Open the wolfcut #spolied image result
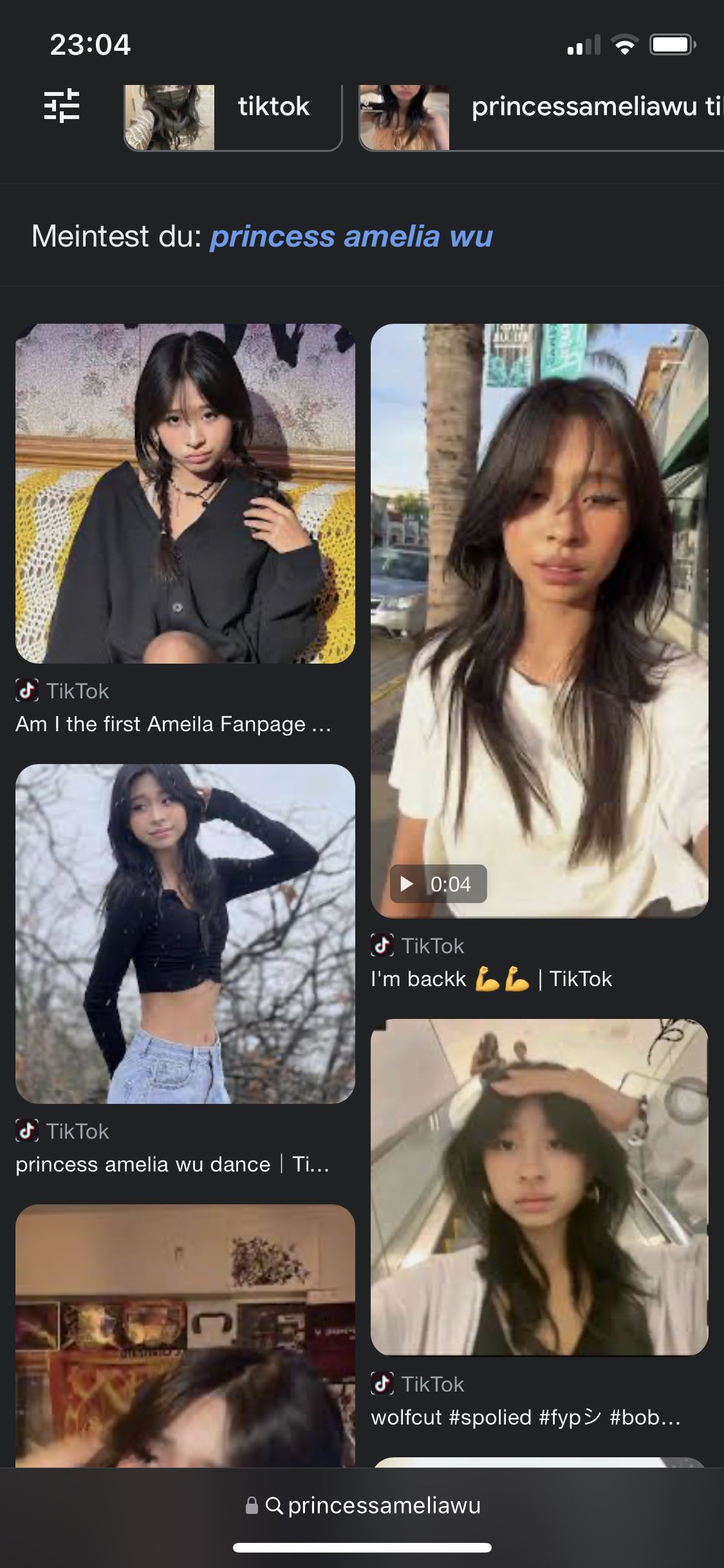The height and width of the screenshot is (1568, 724). click(539, 1187)
